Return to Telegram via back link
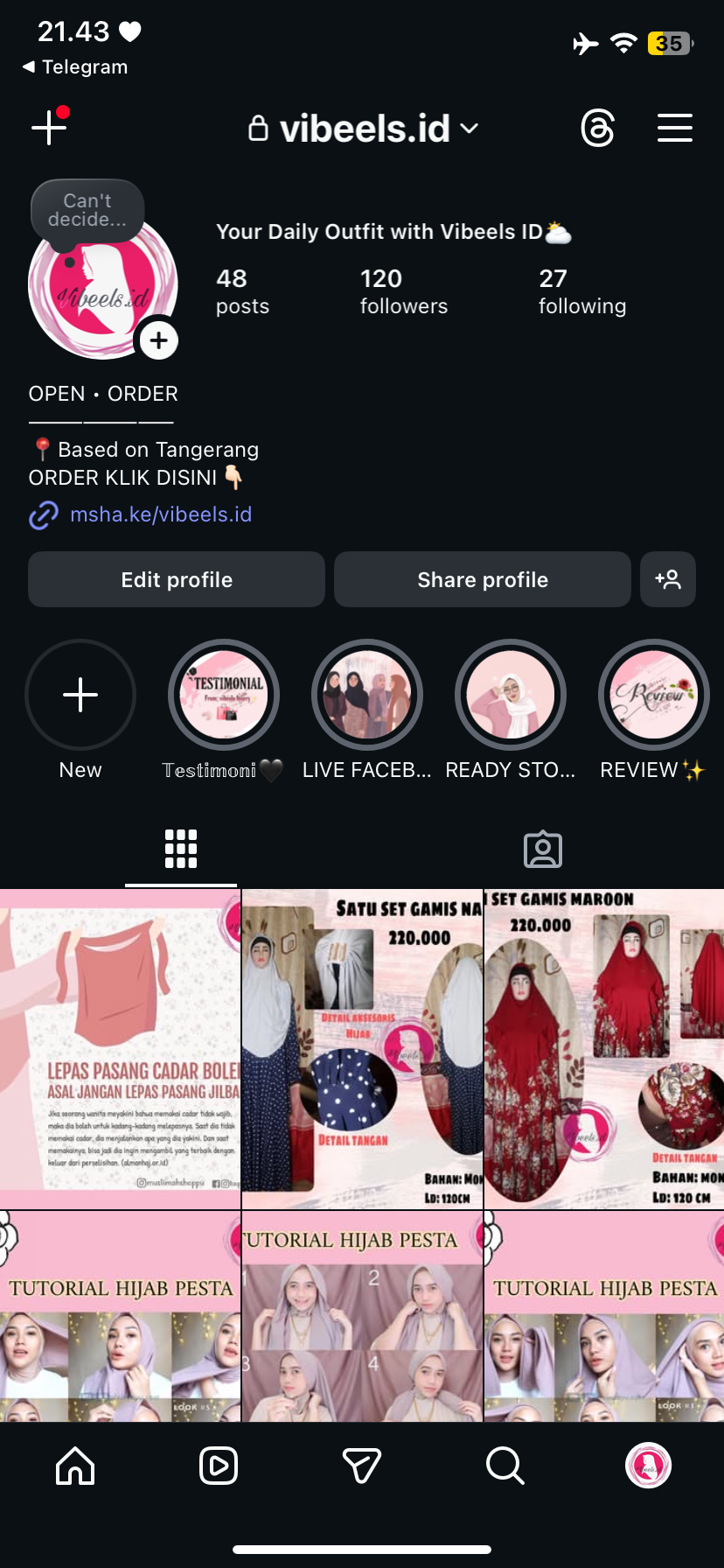Screen dimensions: 724x1568 [75, 66]
